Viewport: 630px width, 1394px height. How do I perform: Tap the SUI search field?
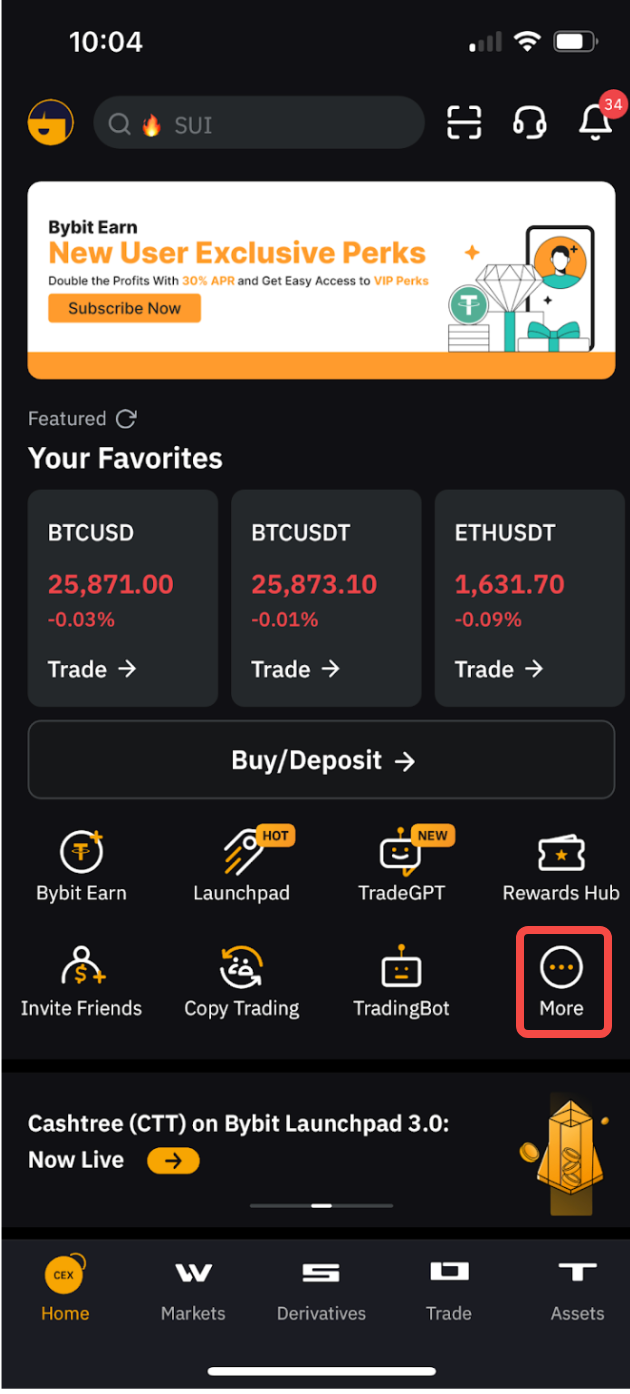[x=258, y=123]
